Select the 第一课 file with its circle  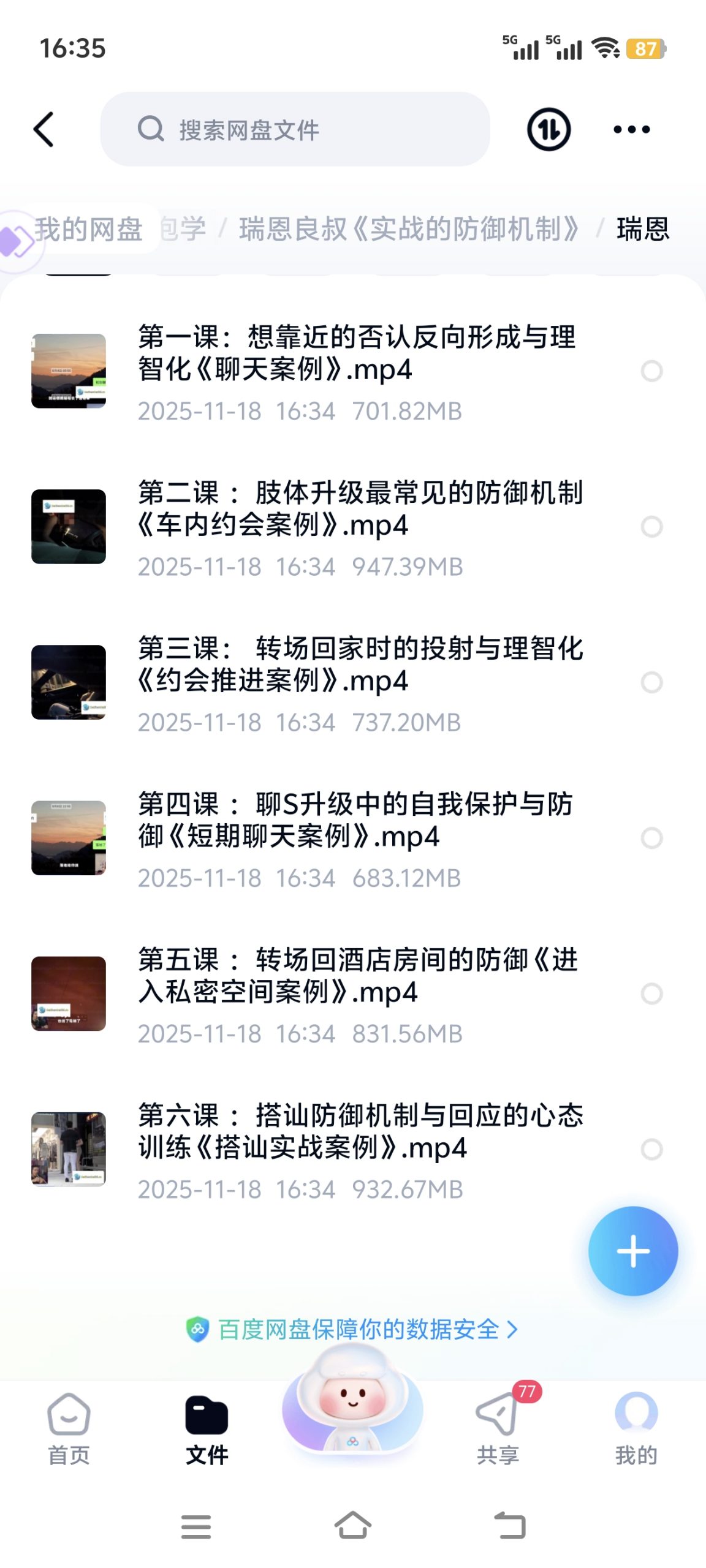click(x=651, y=371)
